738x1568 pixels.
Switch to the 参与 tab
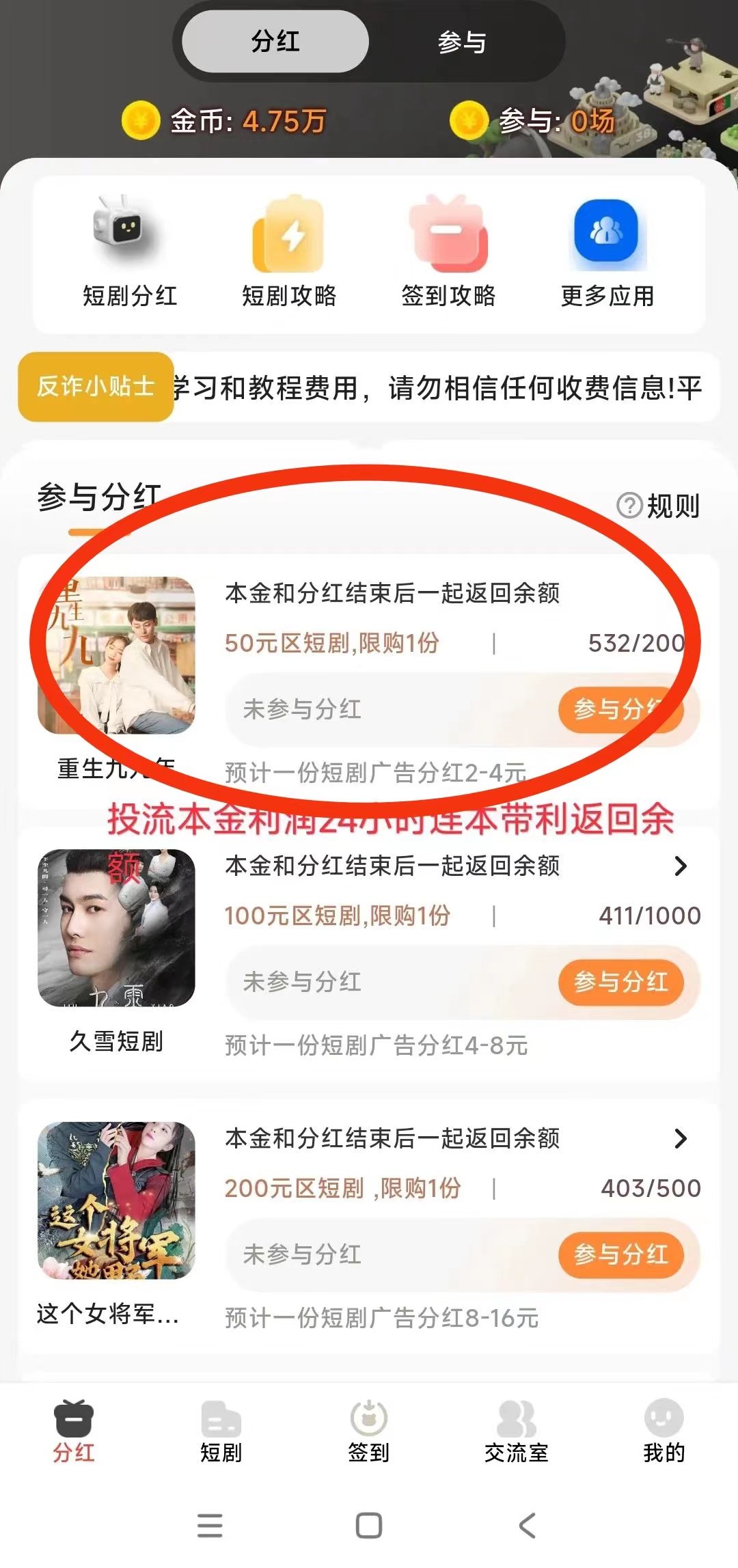(x=463, y=42)
